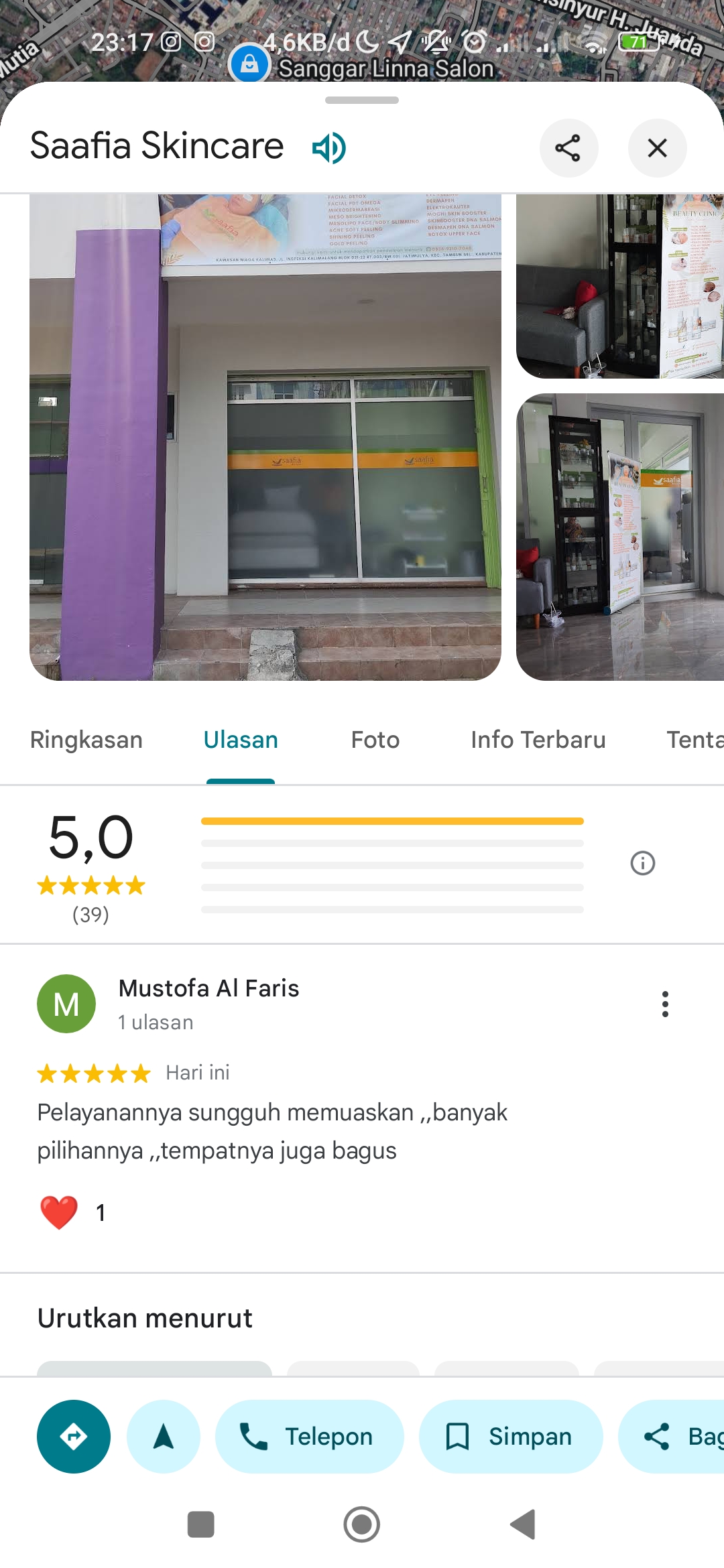Start navigation with the arrow button
724x1568 pixels.
pyautogui.click(x=164, y=1437)
